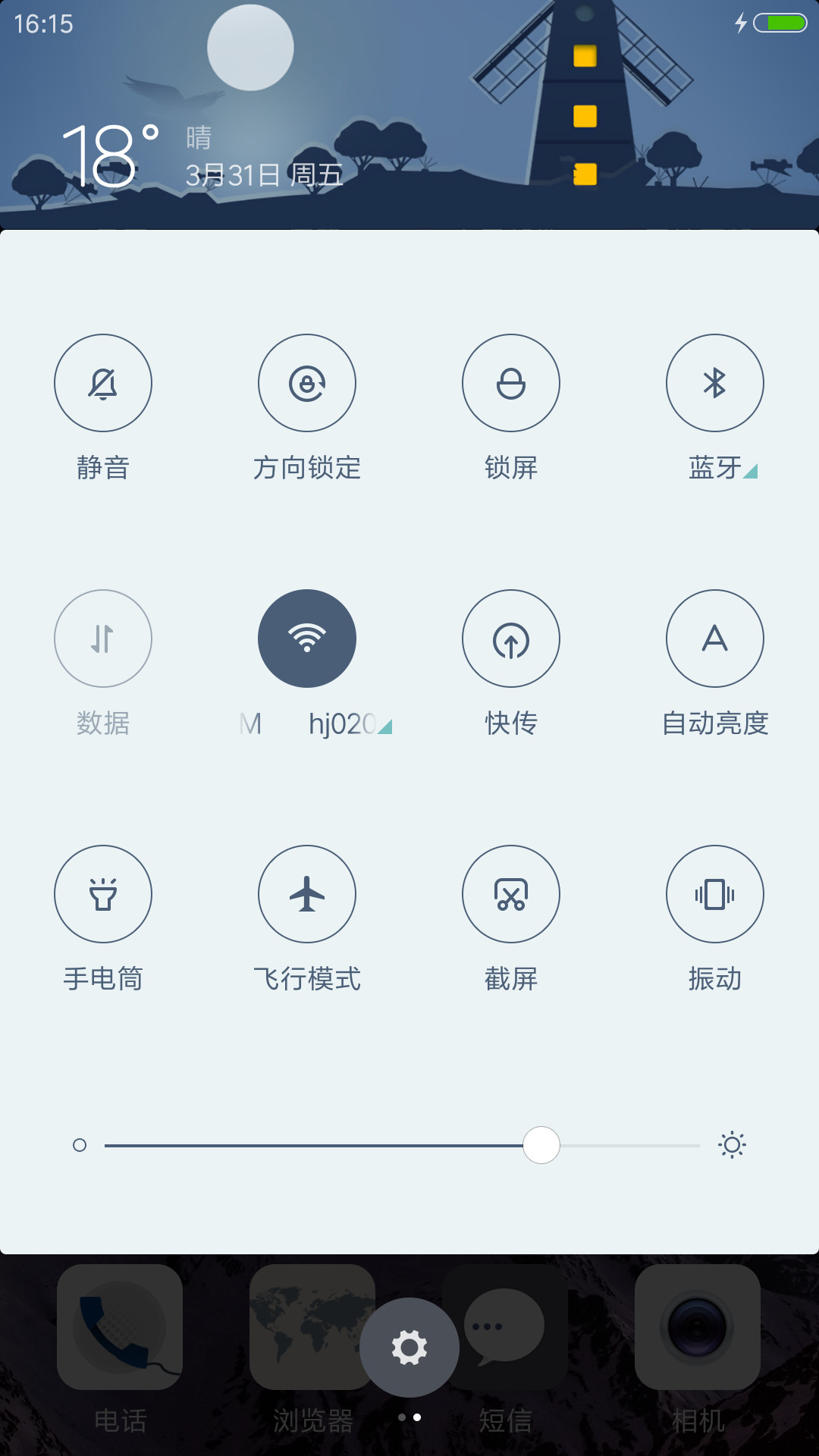Toggle 振动 vibration mode
The image size is (819, 1456).
tap(715, 894)
